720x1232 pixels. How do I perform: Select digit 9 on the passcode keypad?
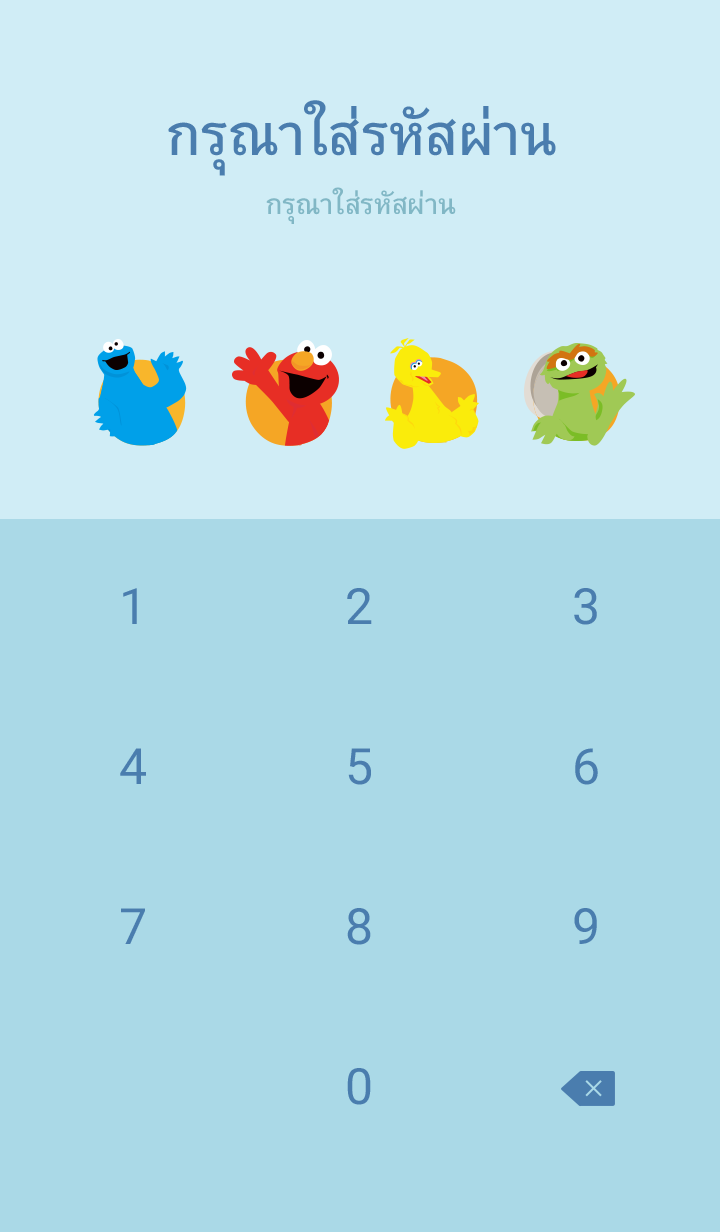585,927
